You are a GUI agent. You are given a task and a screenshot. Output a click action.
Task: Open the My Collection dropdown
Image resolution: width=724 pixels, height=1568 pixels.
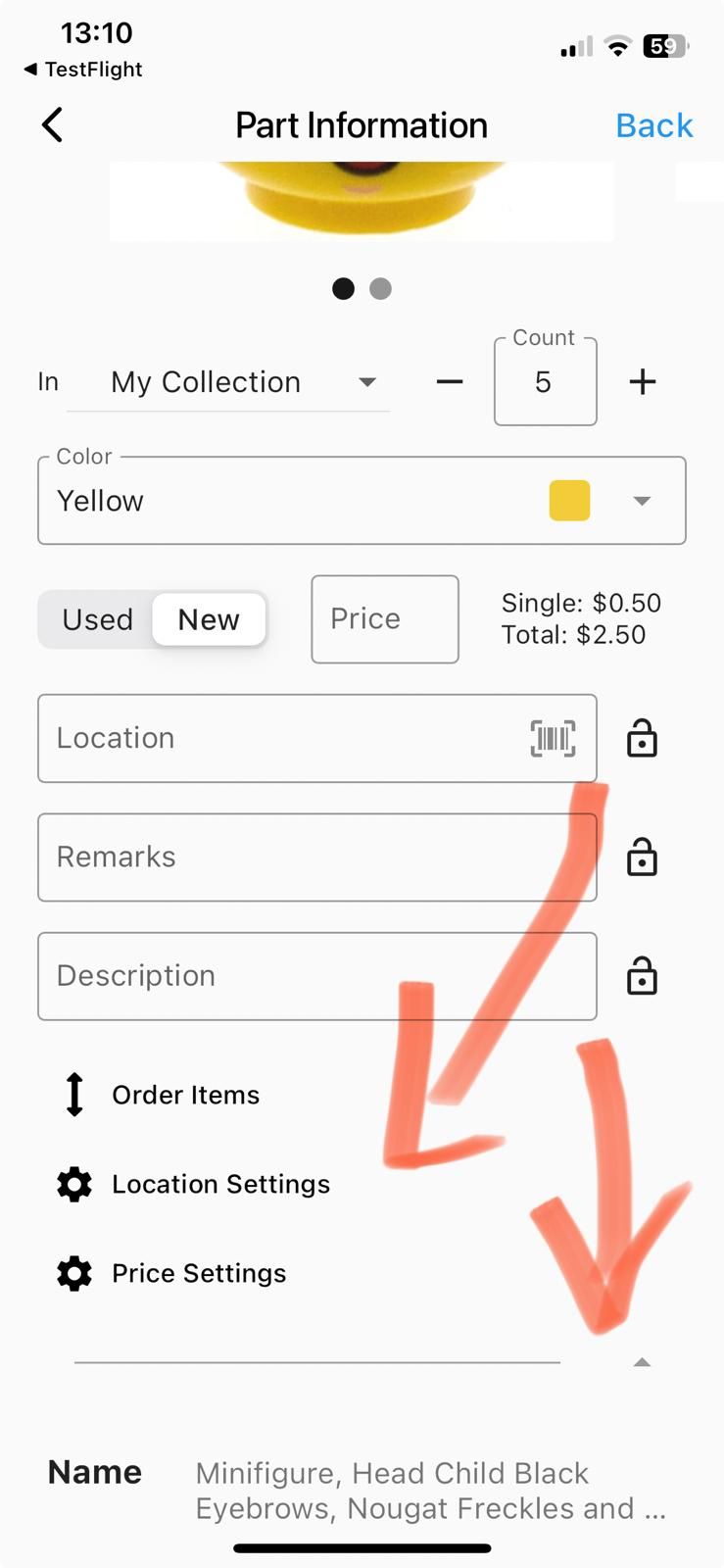243,382
